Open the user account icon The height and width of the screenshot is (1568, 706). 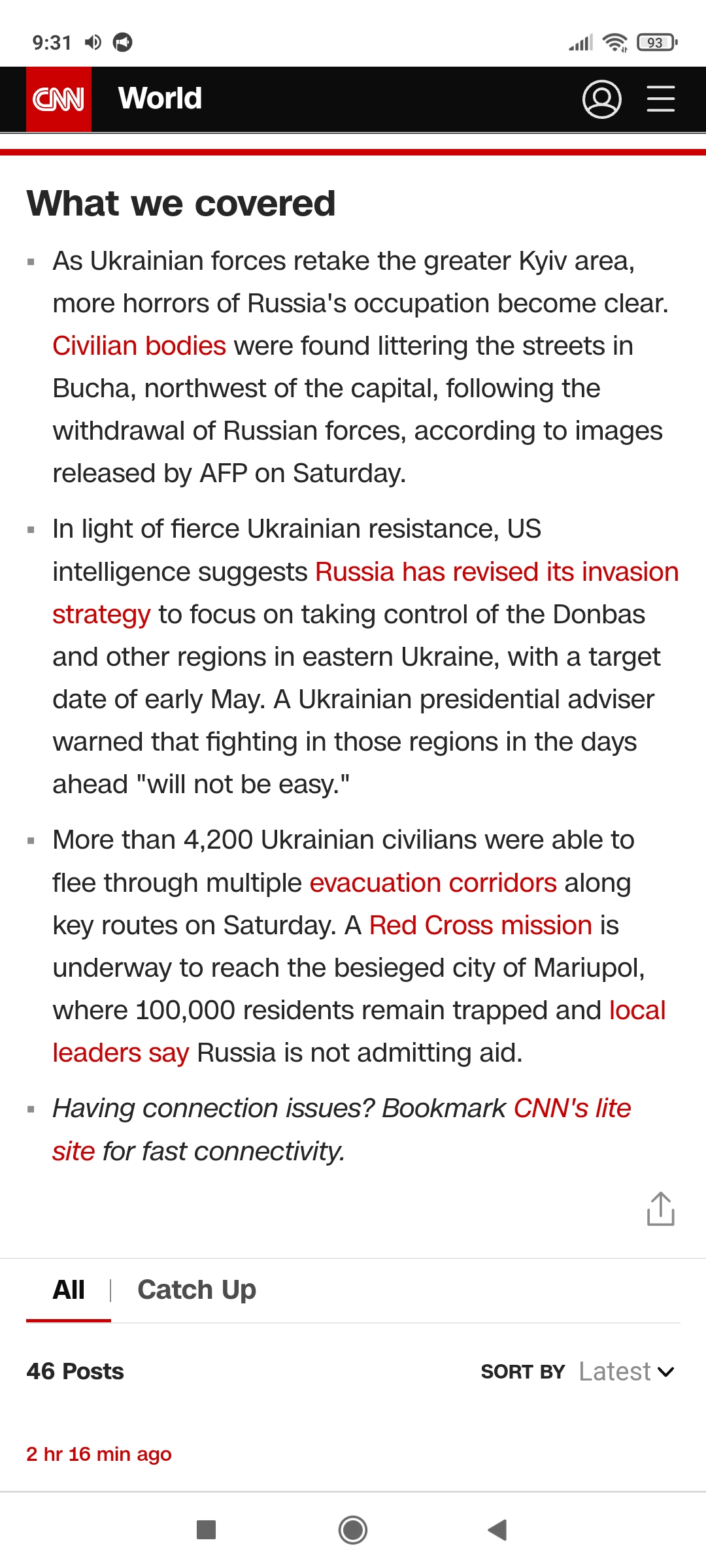click(x=601, y=99)
